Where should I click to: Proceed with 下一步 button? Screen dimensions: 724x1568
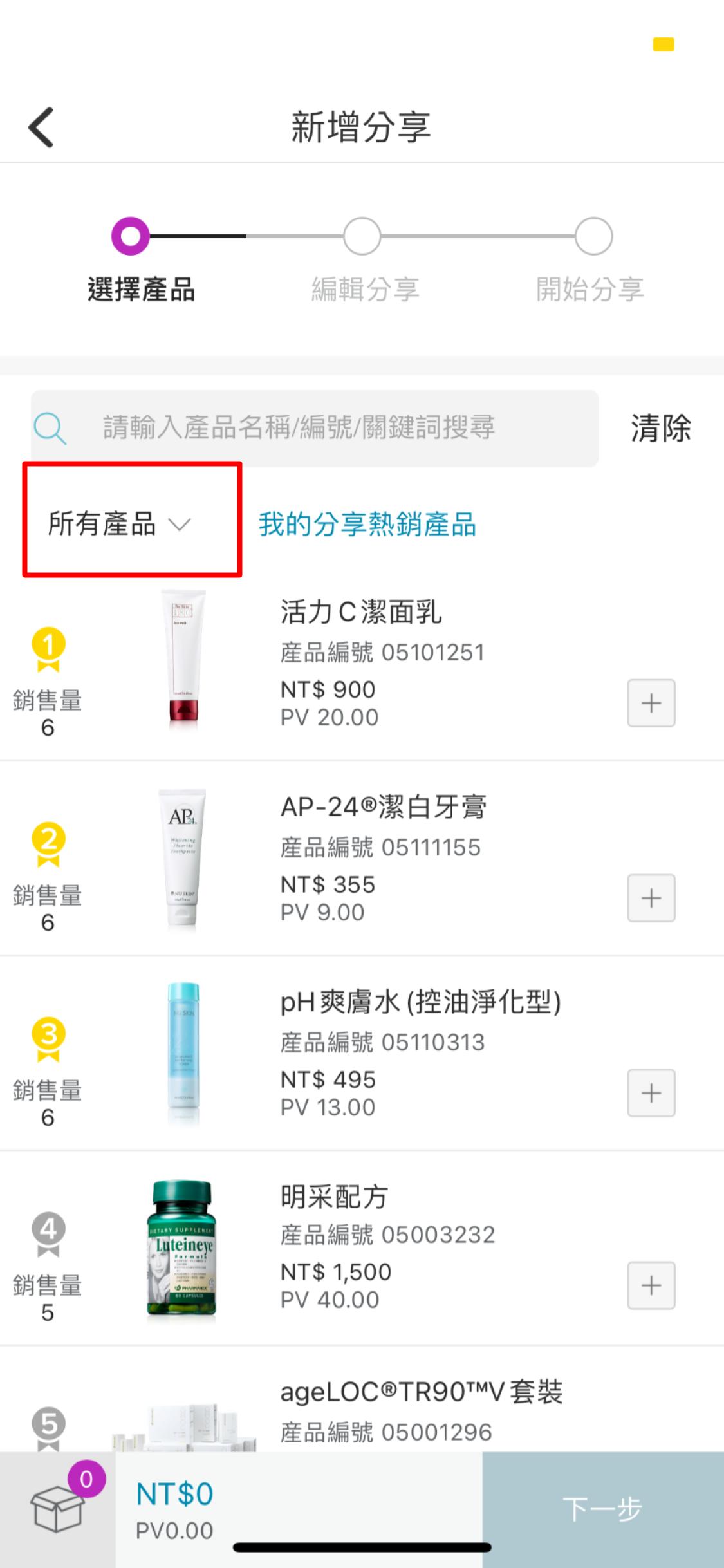point(602,1509)
